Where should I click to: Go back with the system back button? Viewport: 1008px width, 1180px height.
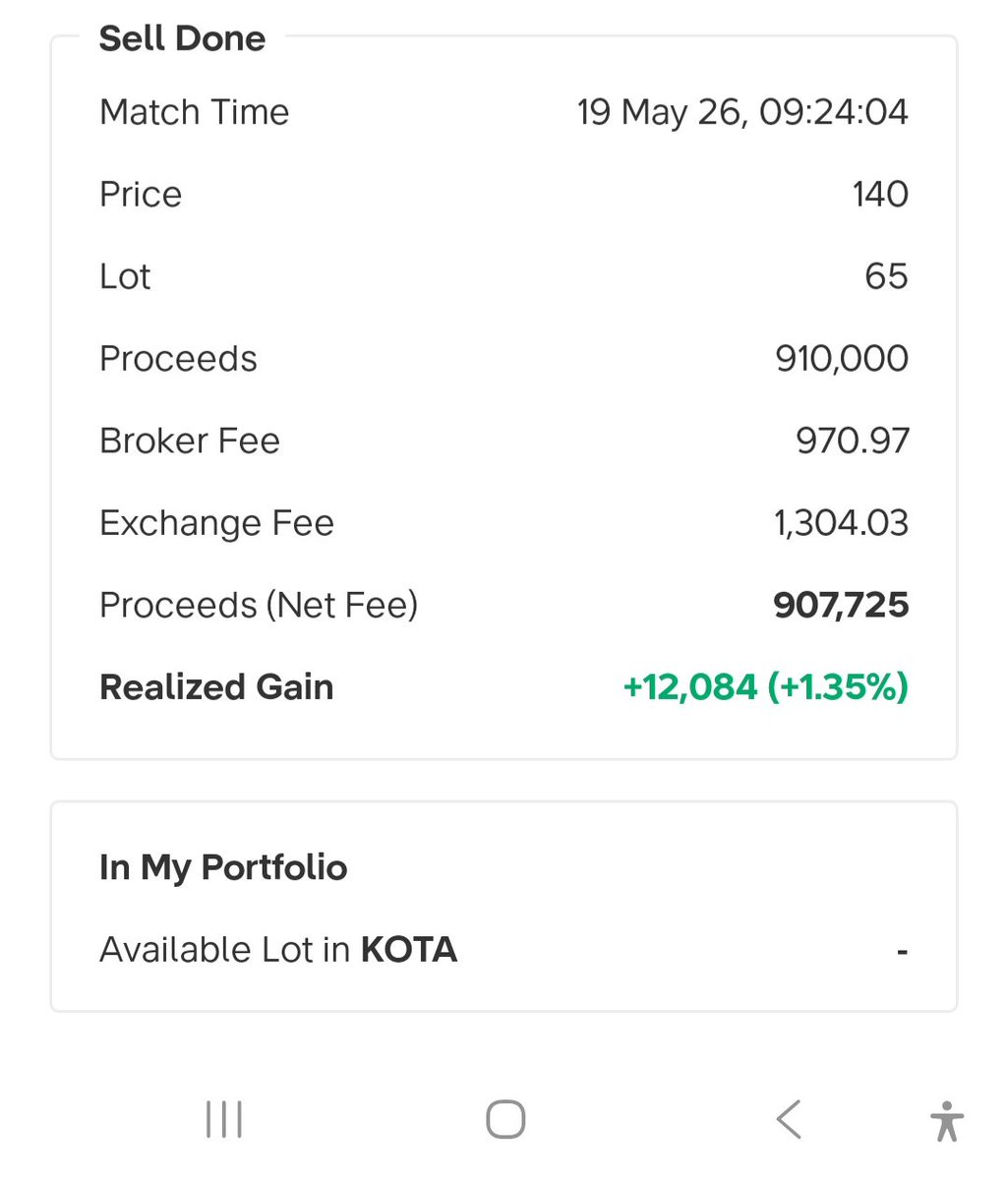click(788, 1119)
